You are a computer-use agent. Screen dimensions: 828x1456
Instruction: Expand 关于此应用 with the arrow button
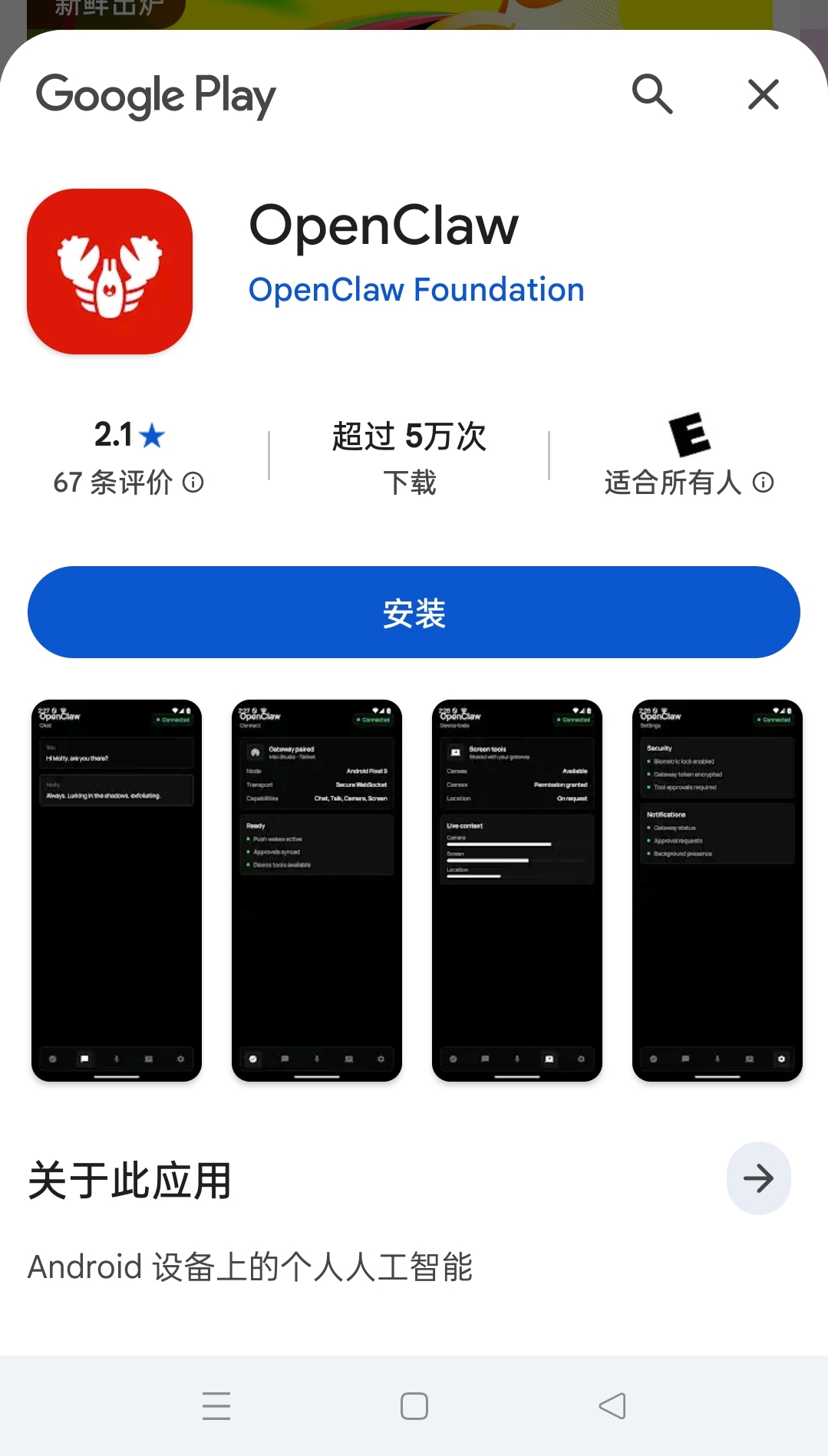coord(758,1178)
